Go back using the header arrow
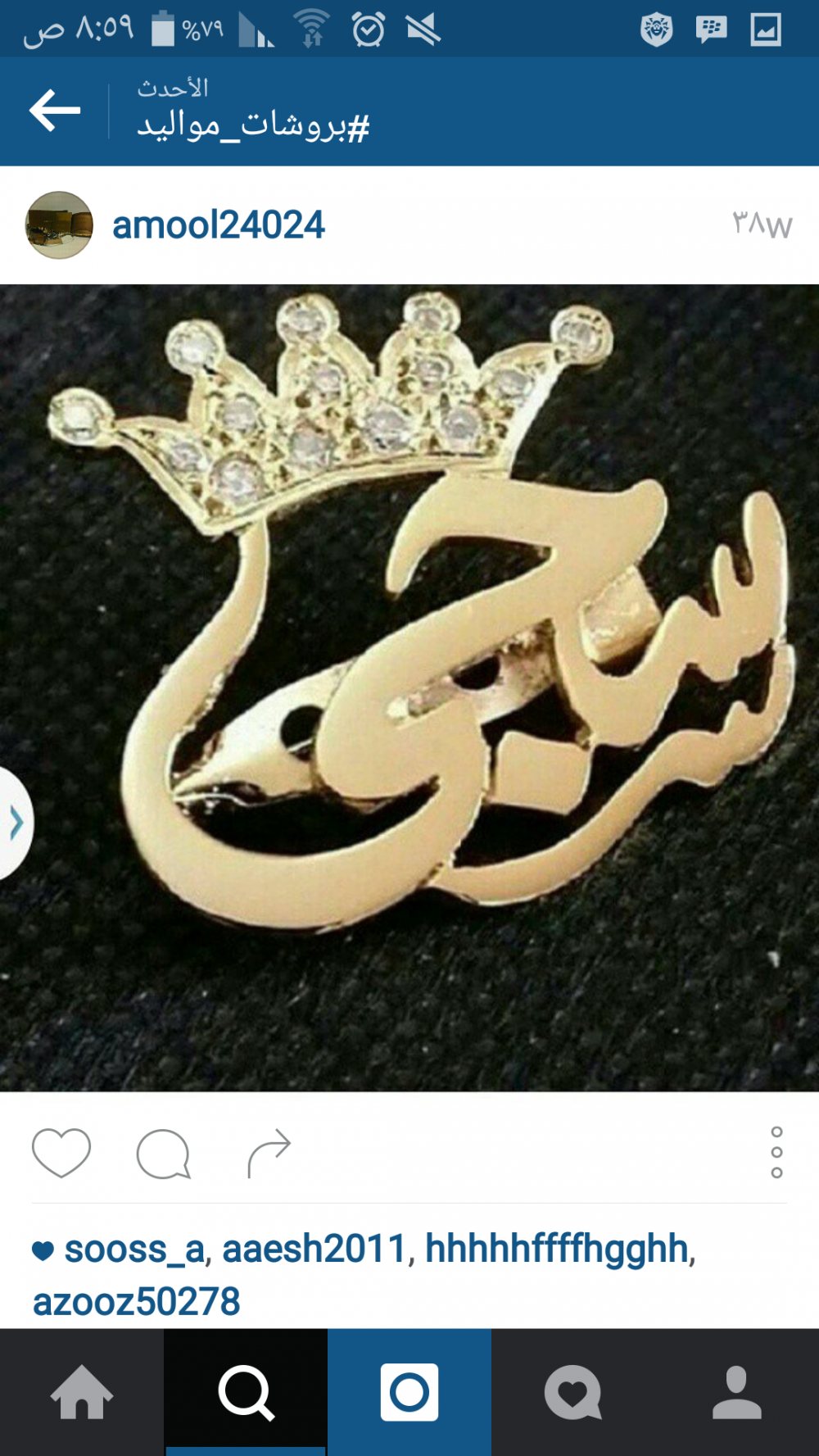This screenshot has height=1456, width=819. (55, 111)
